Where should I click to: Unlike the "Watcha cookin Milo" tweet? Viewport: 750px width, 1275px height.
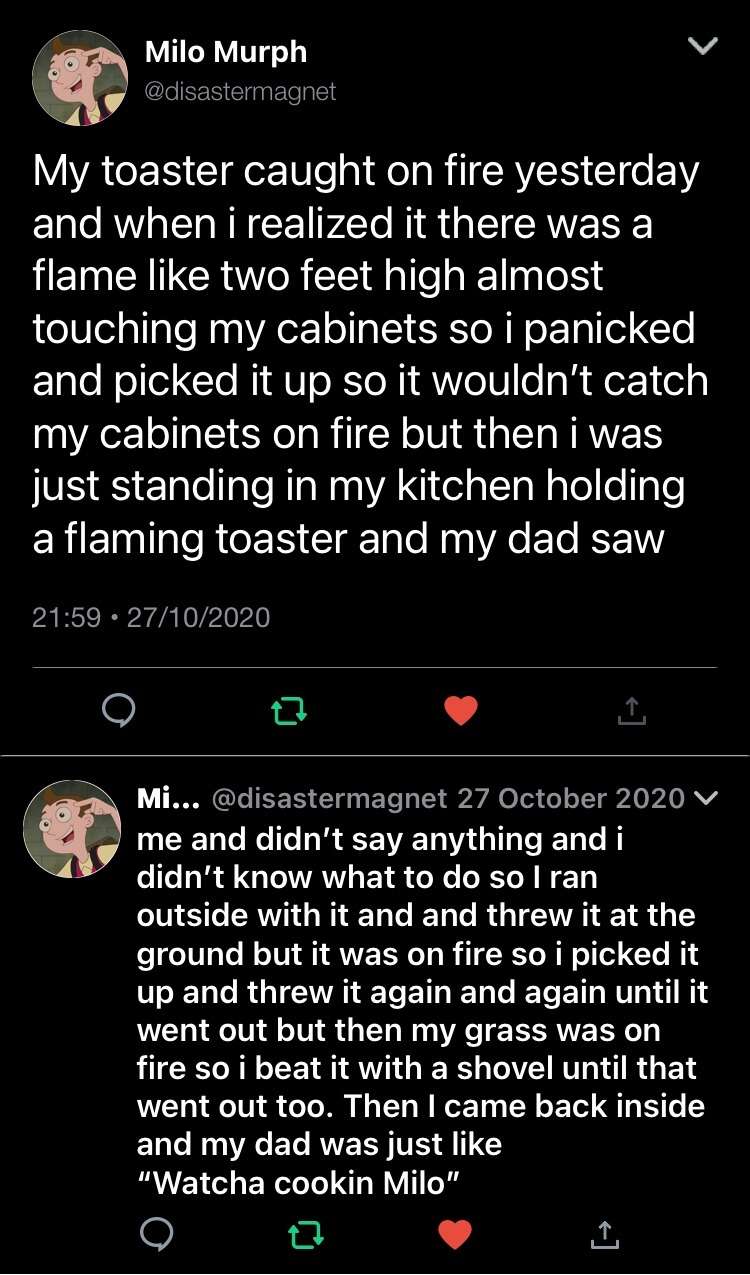[x=455, y=1236]
